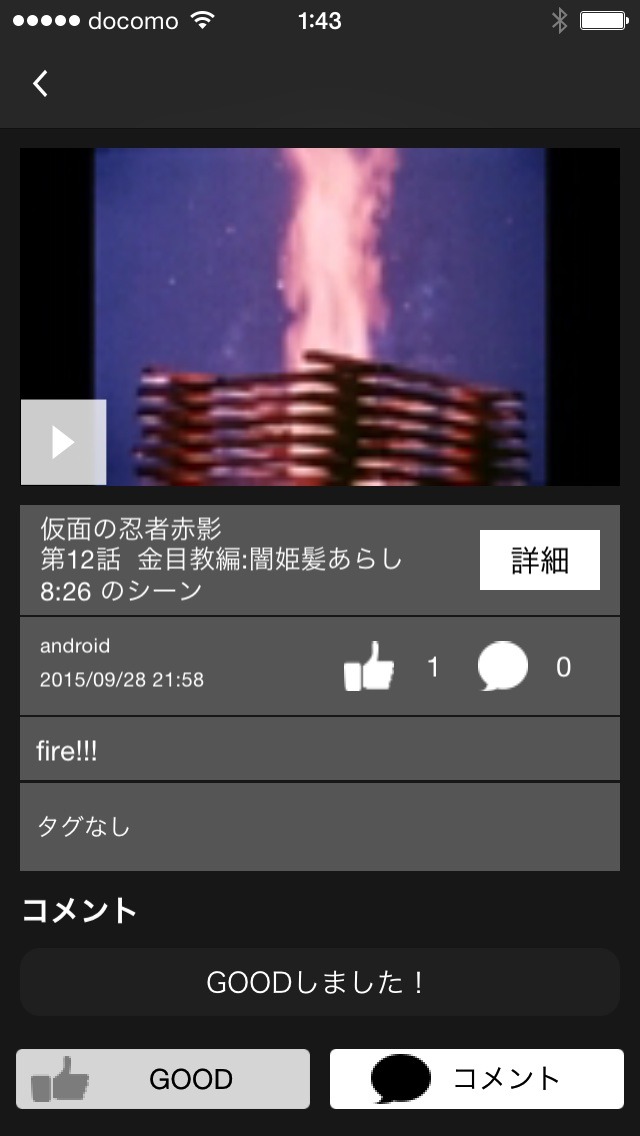Go back using the top-left arrow
Screen dimensions: 640x1136
coord(40,84)
